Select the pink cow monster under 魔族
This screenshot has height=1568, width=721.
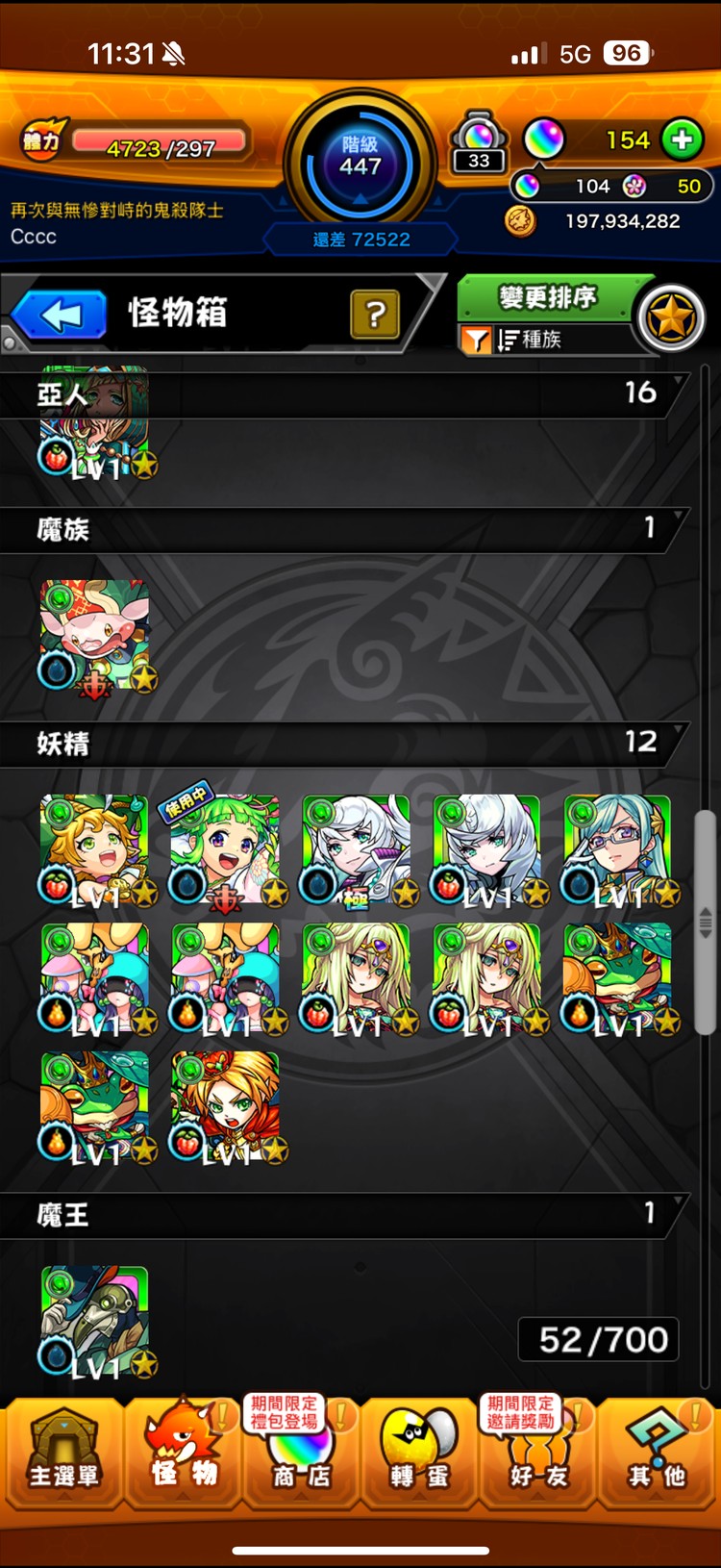pyautogui.click(x=94, y=635)
